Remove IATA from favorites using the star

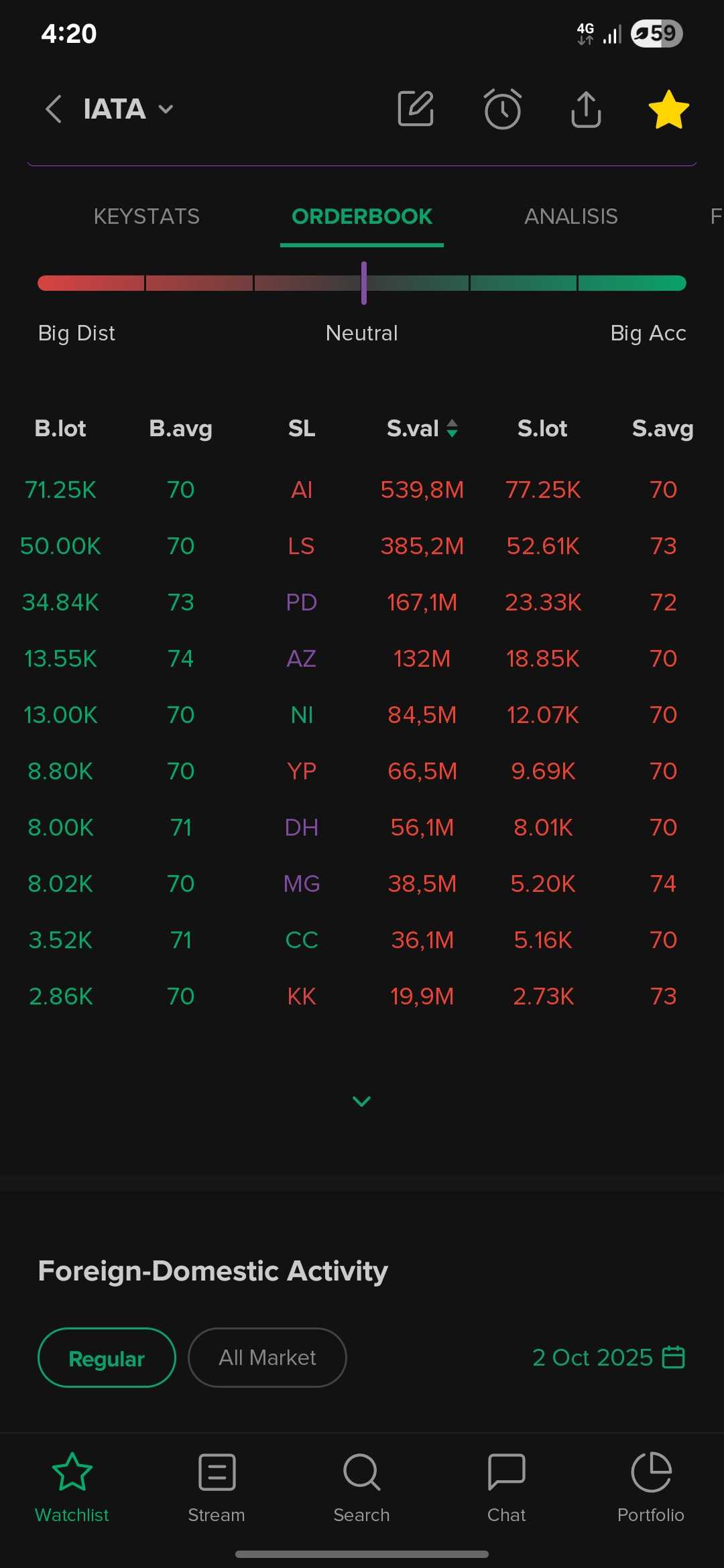click(668, 111)
